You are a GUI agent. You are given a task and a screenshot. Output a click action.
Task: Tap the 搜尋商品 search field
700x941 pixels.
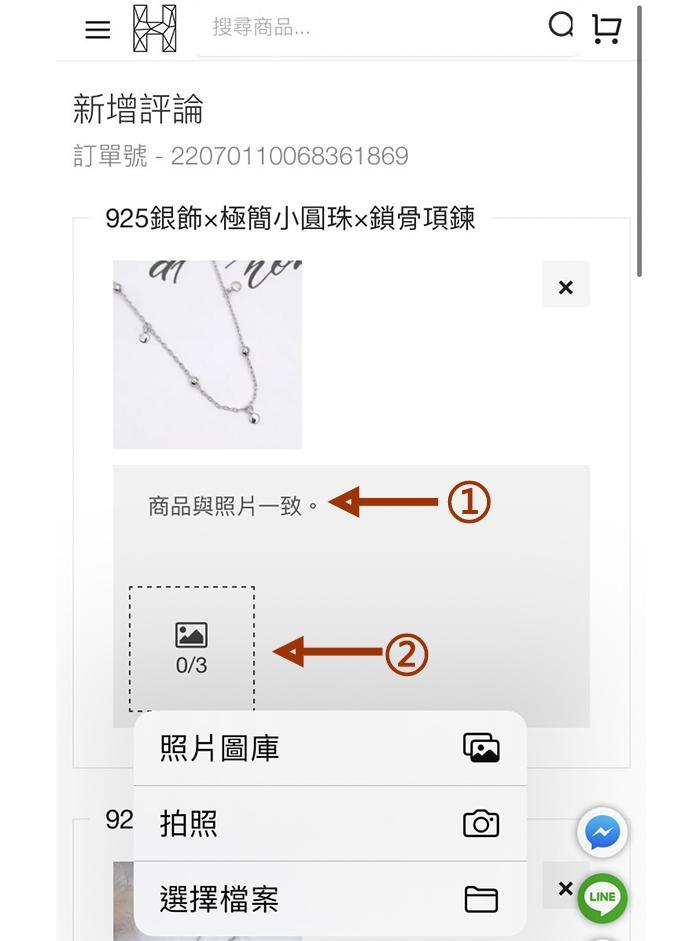coord(370,28)
